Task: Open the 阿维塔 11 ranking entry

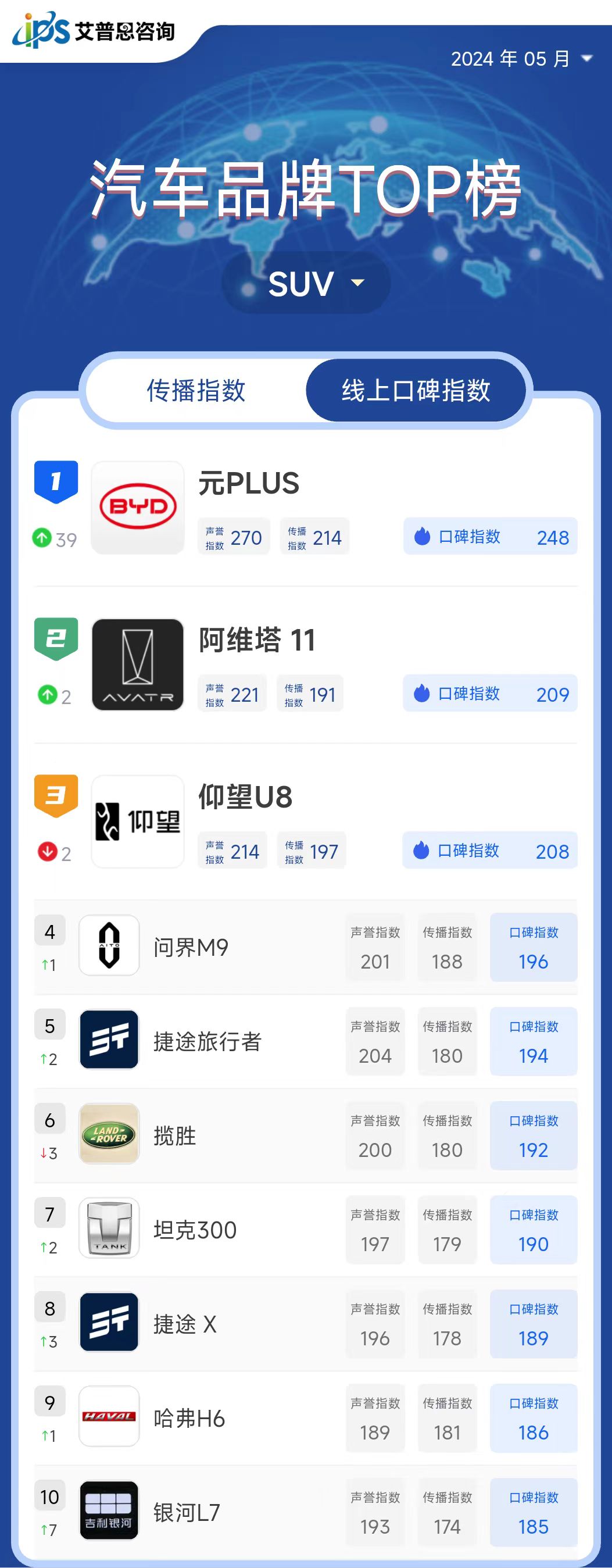Action: pos(257,640)
